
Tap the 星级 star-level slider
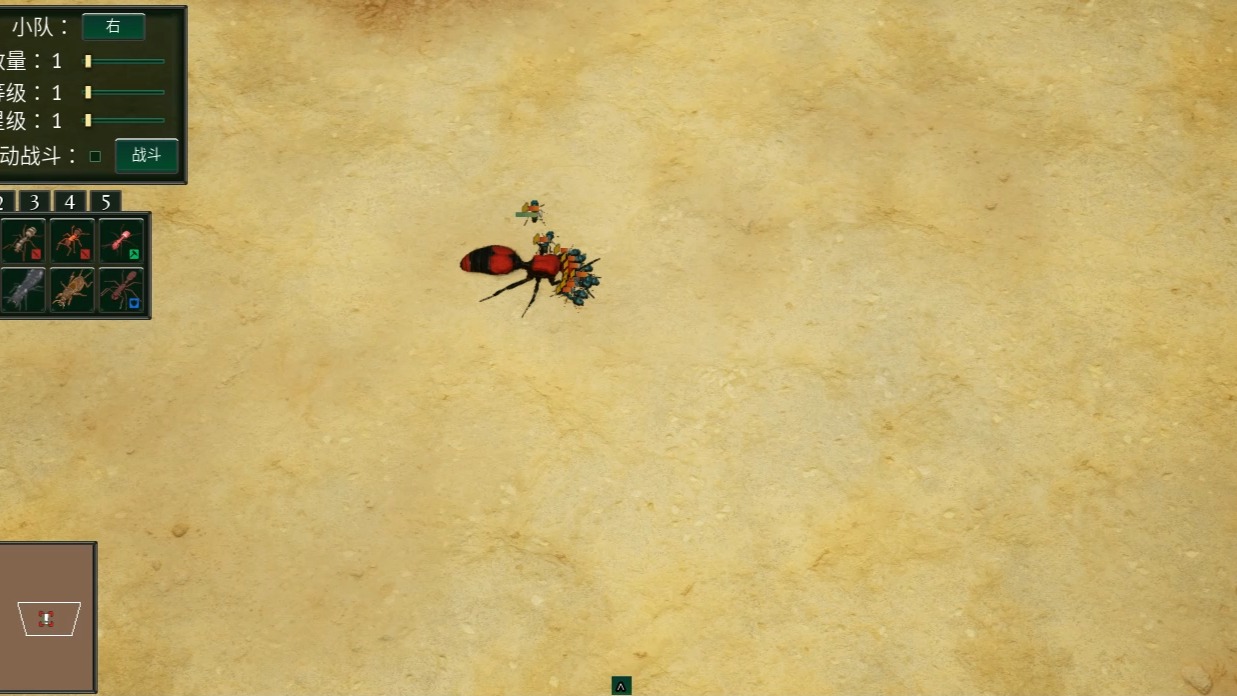tap(125, 121)
